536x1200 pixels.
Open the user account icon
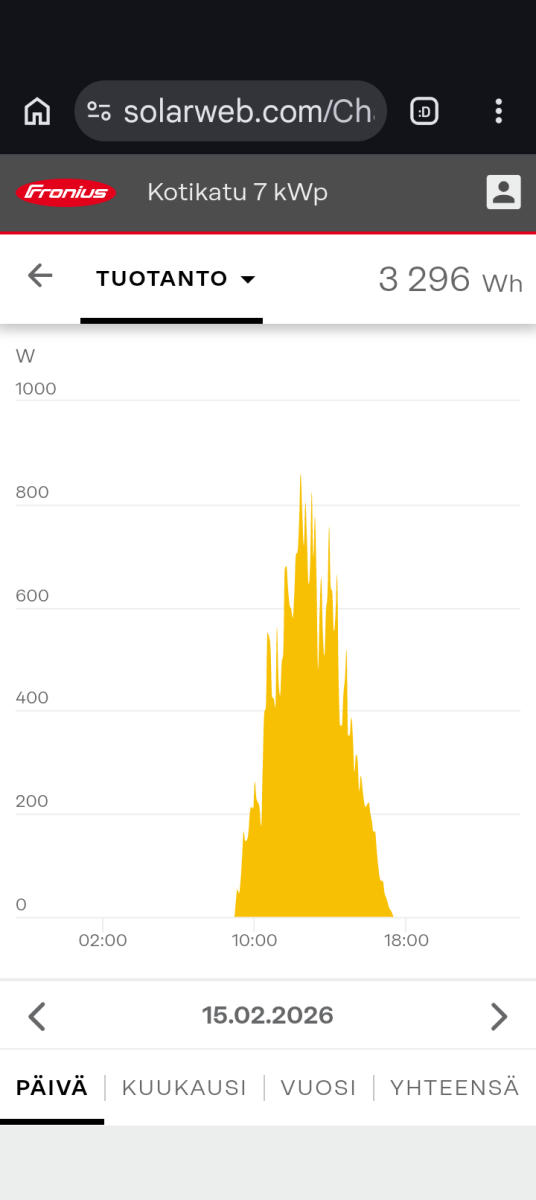pos(504,192)
